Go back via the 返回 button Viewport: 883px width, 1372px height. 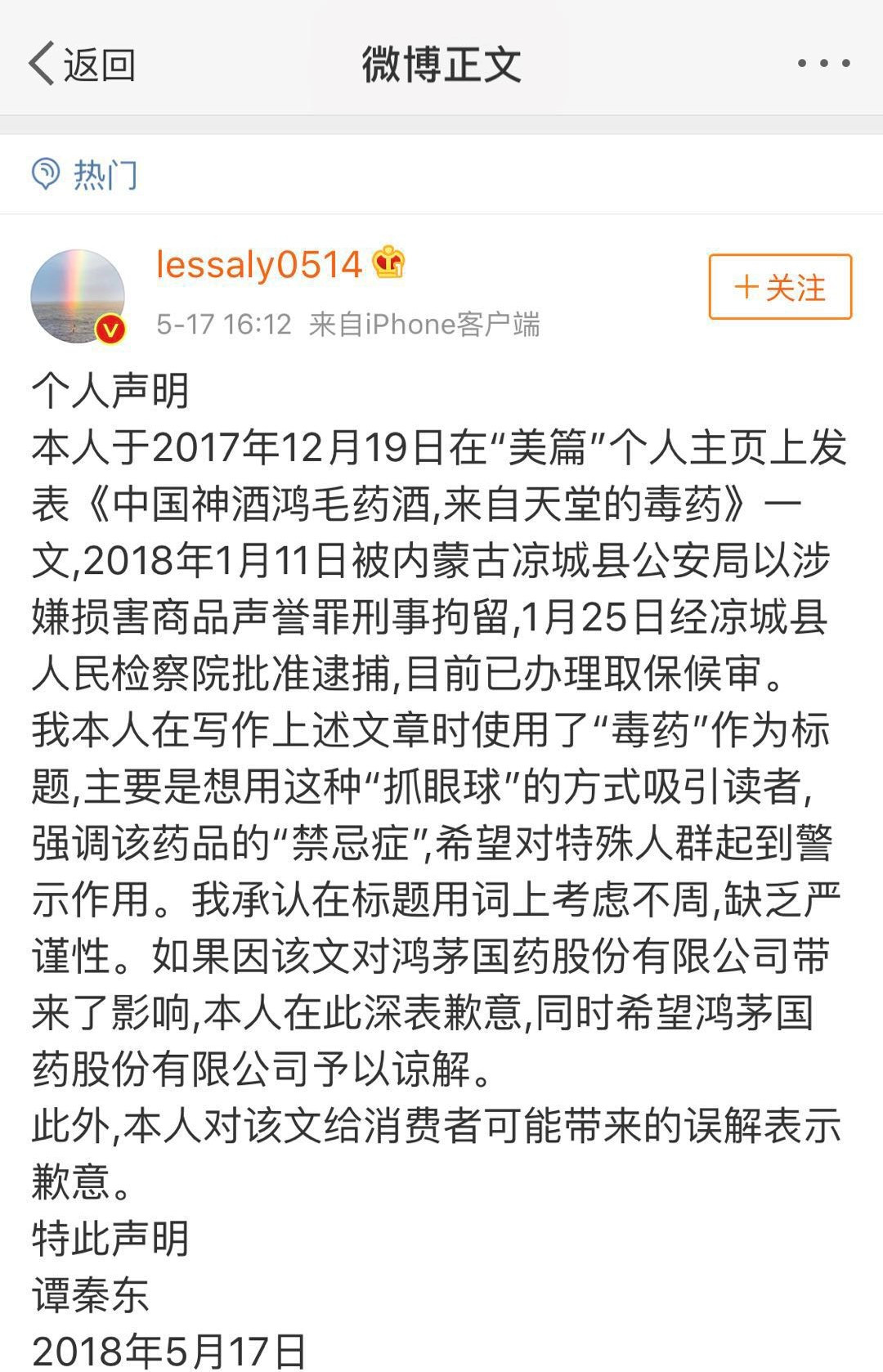coord(82,64)
